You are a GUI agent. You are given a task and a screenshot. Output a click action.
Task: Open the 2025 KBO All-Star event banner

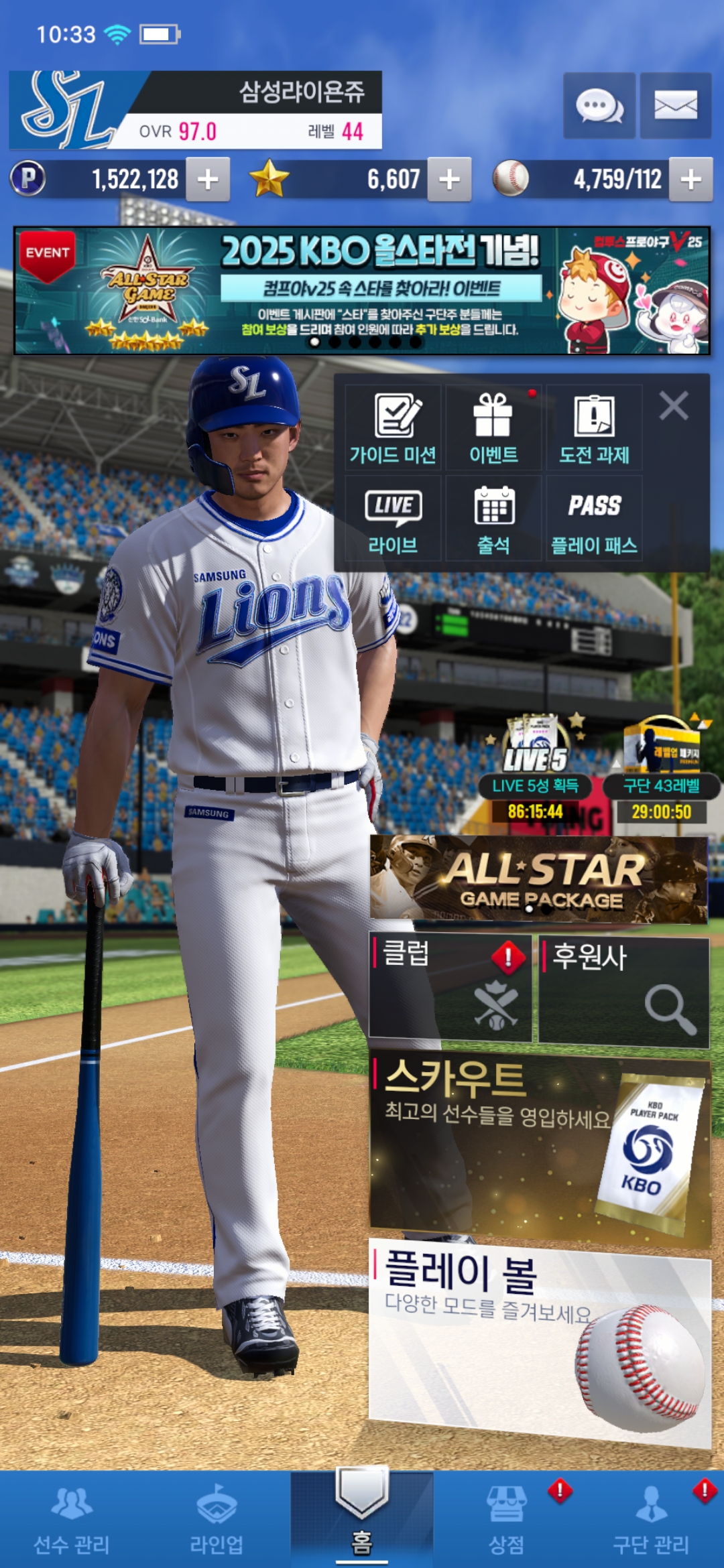tap(362, 290)
